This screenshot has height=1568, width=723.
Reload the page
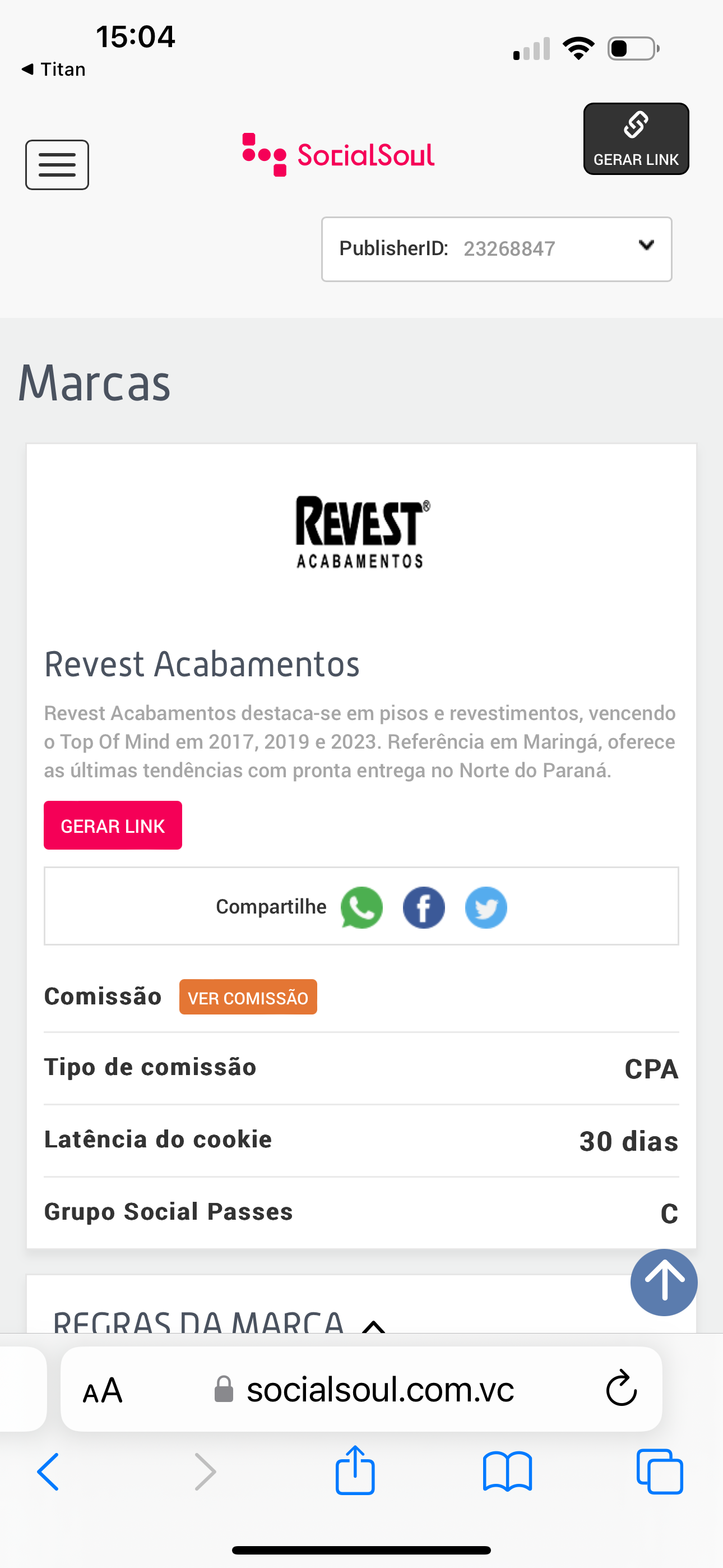tap(621, 1389)
